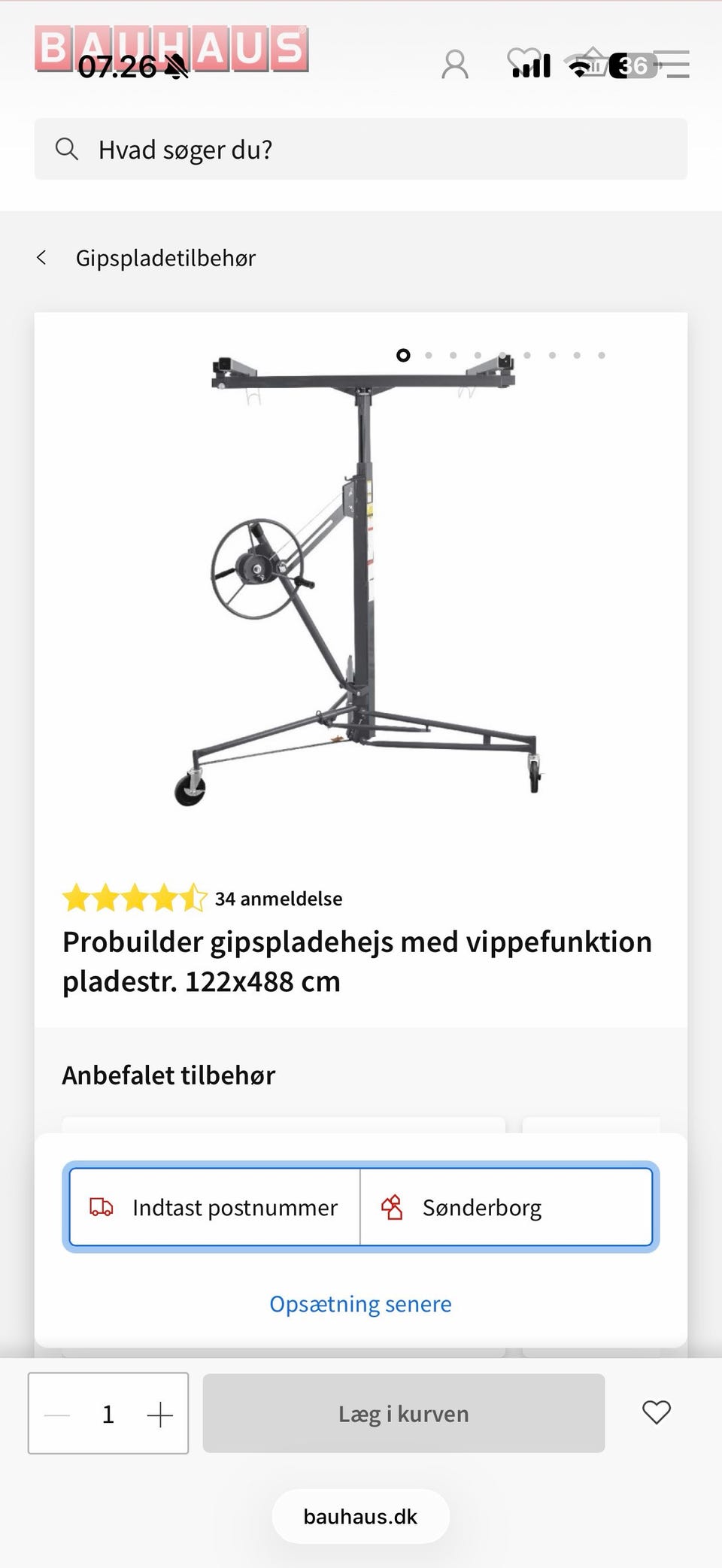
Task: Click the delivery truck icon beside Indtast postnummer
Action: 102,1207
